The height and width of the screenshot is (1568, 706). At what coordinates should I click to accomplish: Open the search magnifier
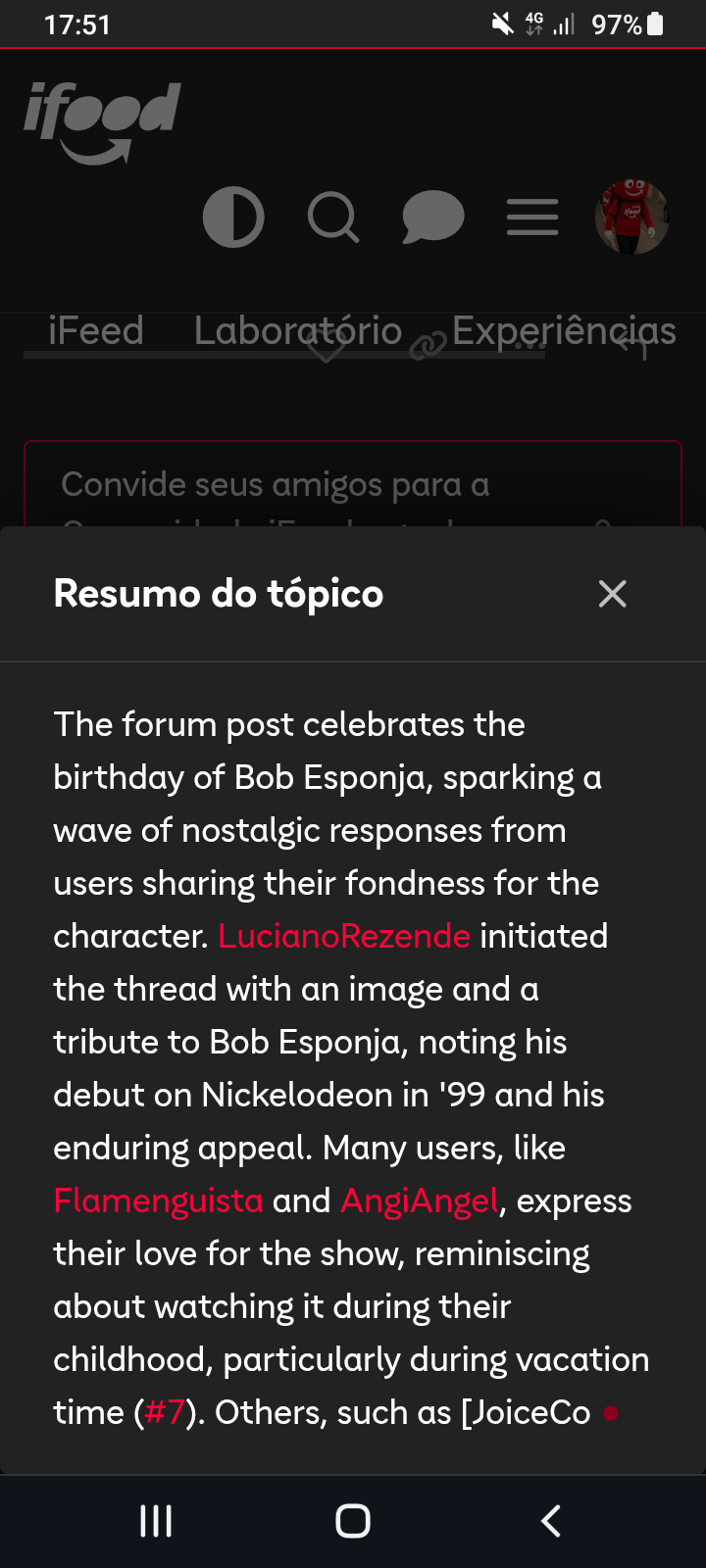point(333,218)
